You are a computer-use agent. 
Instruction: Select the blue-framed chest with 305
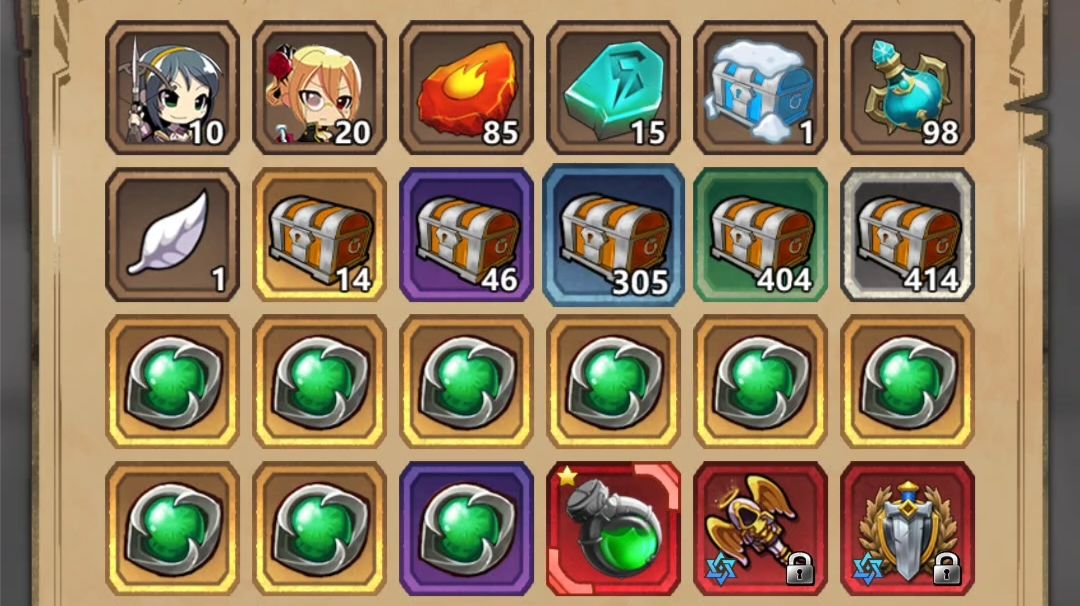pyautogui.click(x=614, y=235)
